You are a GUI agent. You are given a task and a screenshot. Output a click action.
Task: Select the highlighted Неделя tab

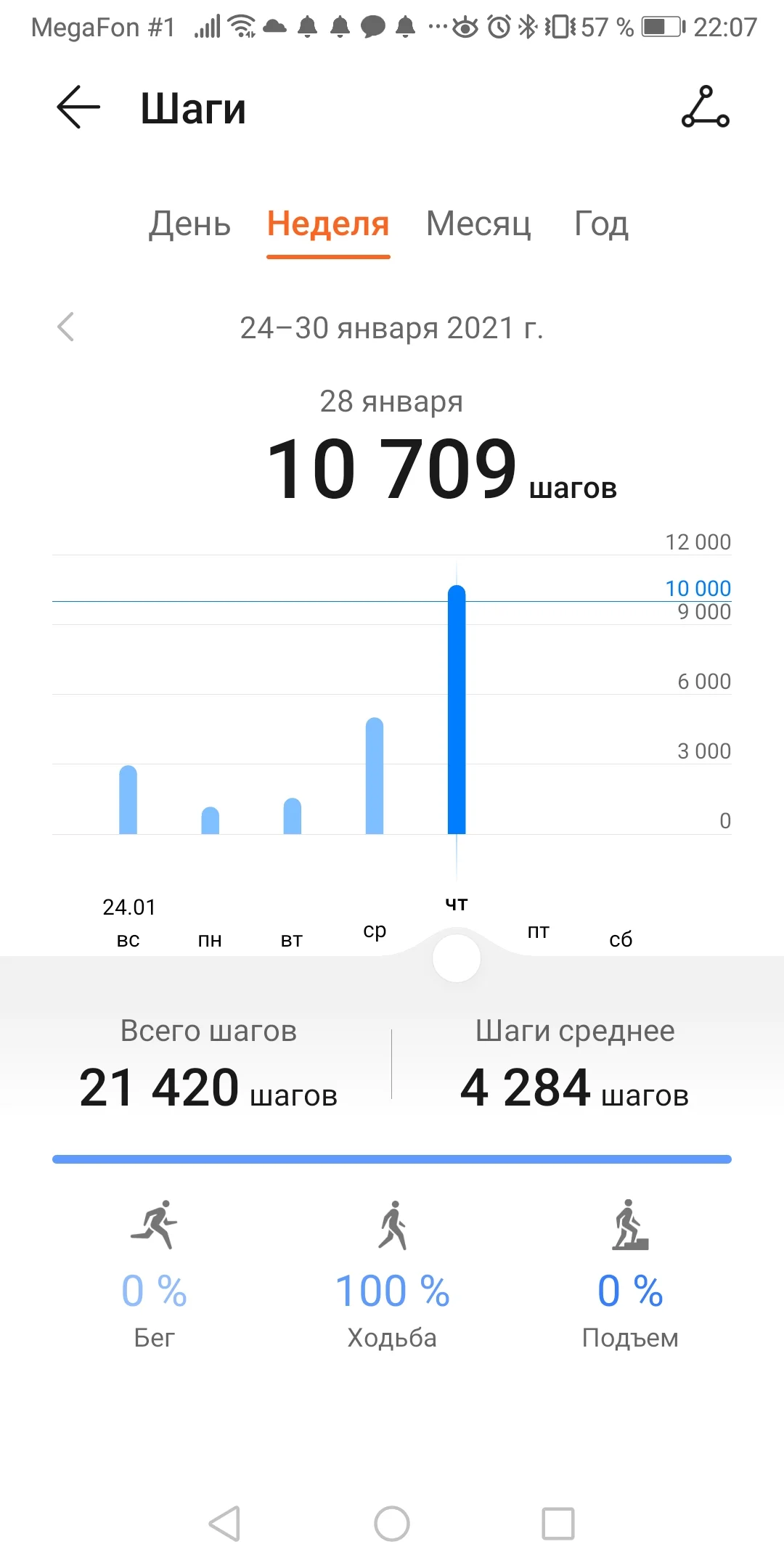pos(327,225)
